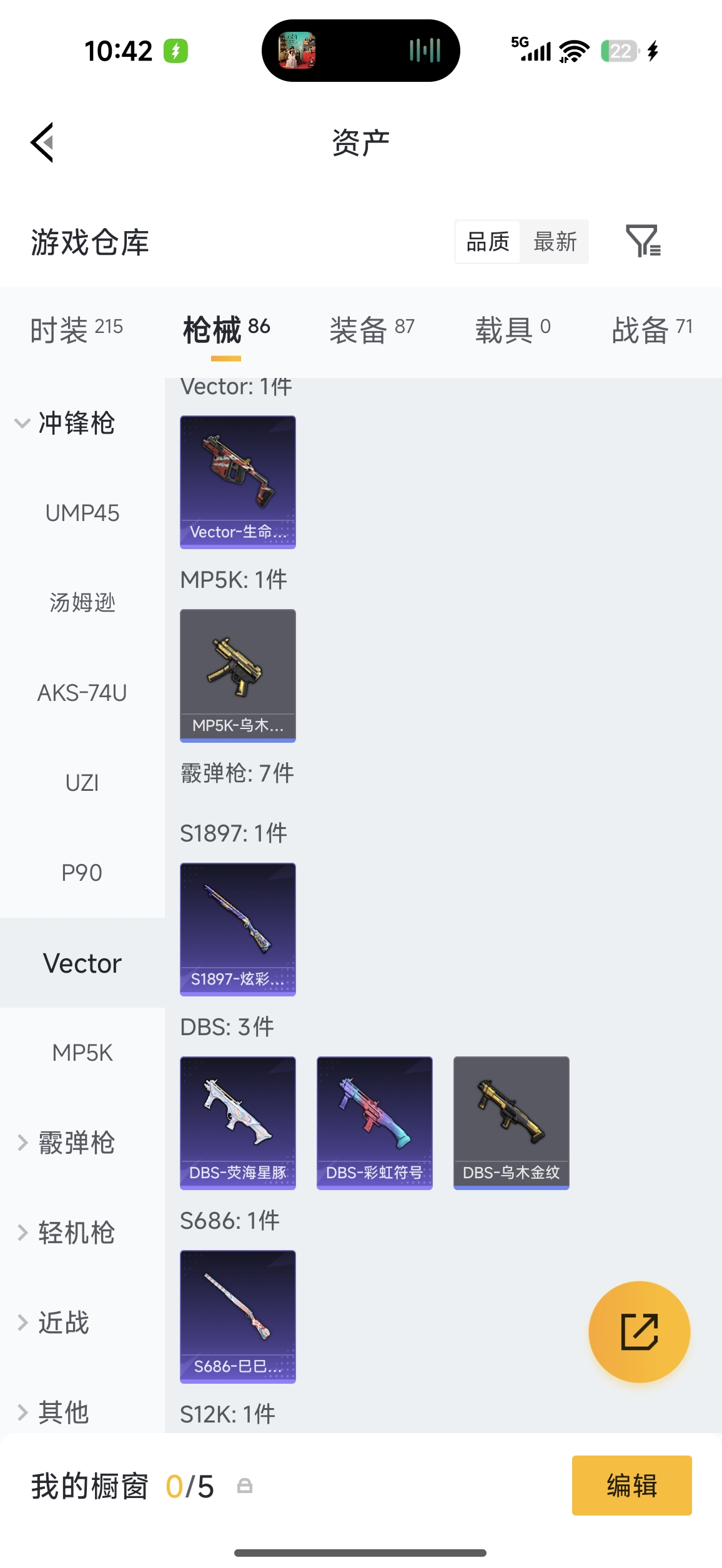The image size is (722, 1568).
Task: Expand the 霰弹枪 category
Action: click(66, 1143)
